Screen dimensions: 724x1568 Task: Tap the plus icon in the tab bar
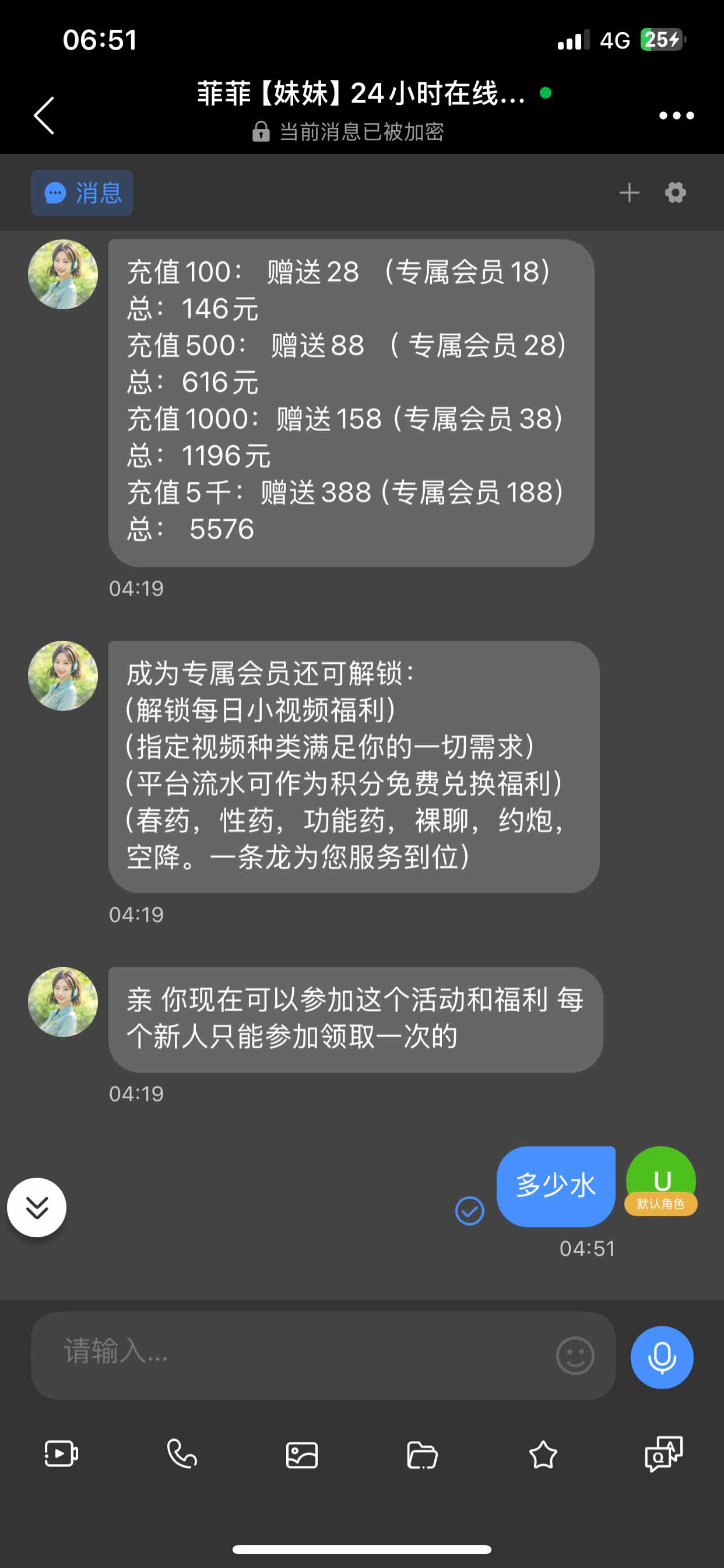(x=629, y=193)
